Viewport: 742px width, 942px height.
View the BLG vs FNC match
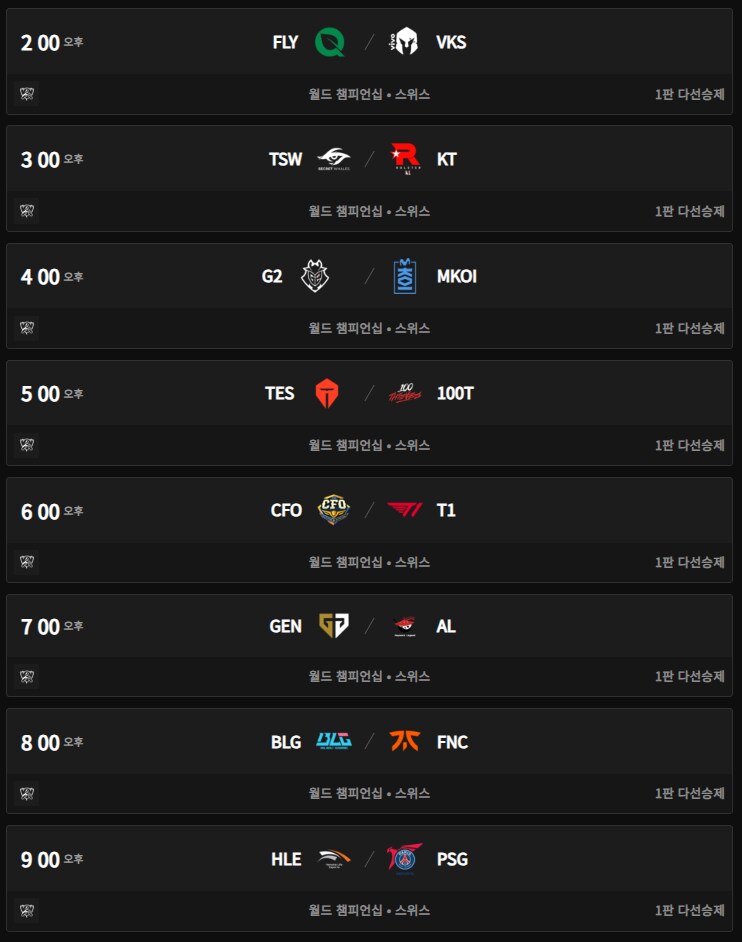coord(369,743)
